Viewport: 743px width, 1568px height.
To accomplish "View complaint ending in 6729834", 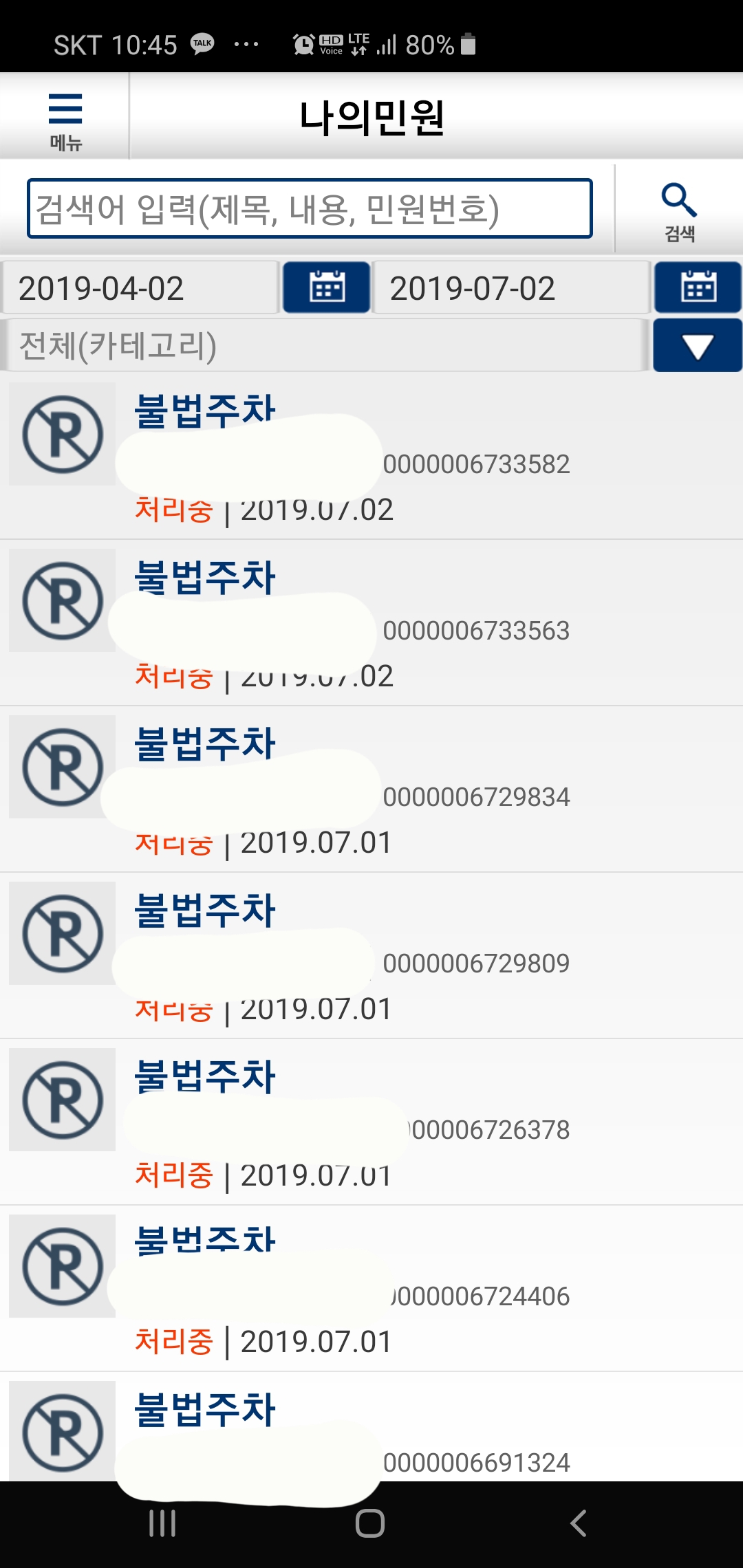I will pyautogui.click(x=476, y=797).
